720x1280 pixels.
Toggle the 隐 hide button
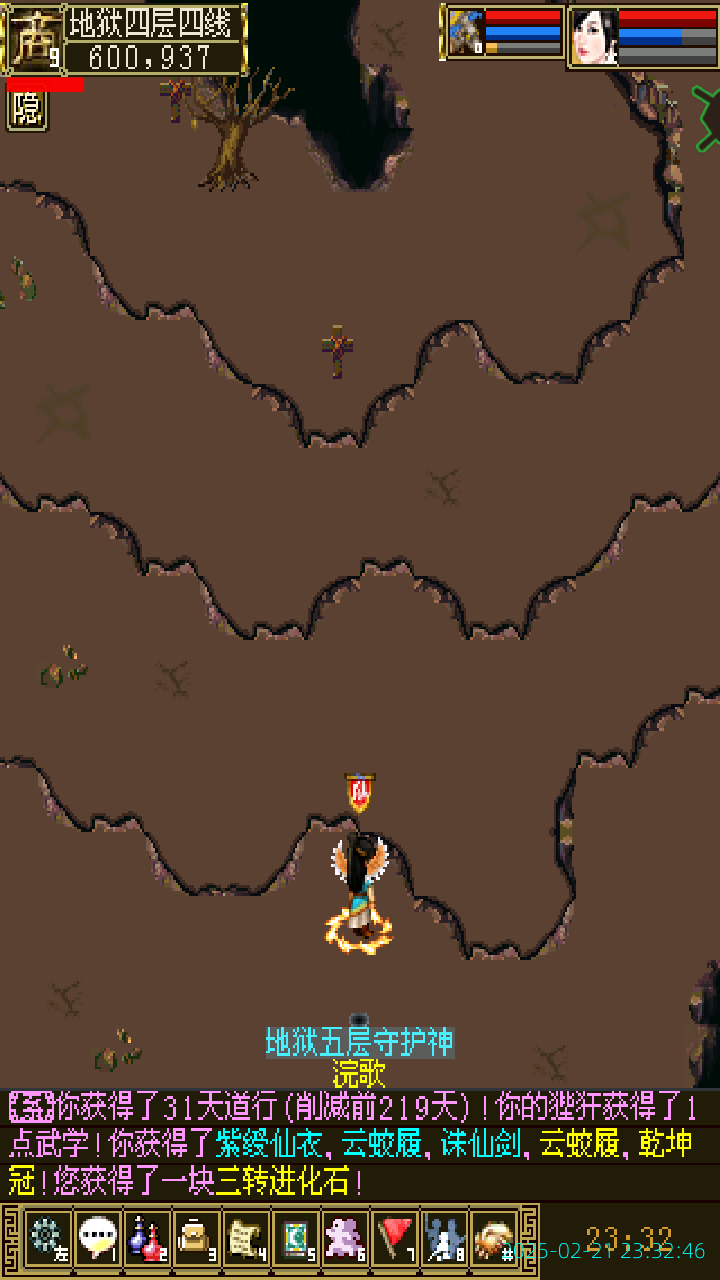(27, 111)
